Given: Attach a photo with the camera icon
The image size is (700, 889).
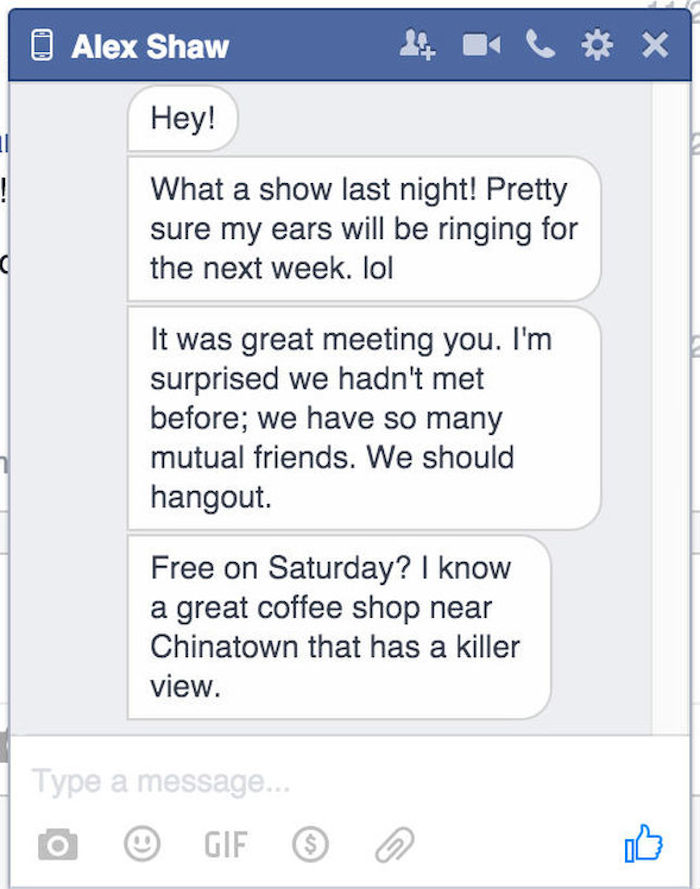Looking at the screenshot, I should tap(57, 845).
